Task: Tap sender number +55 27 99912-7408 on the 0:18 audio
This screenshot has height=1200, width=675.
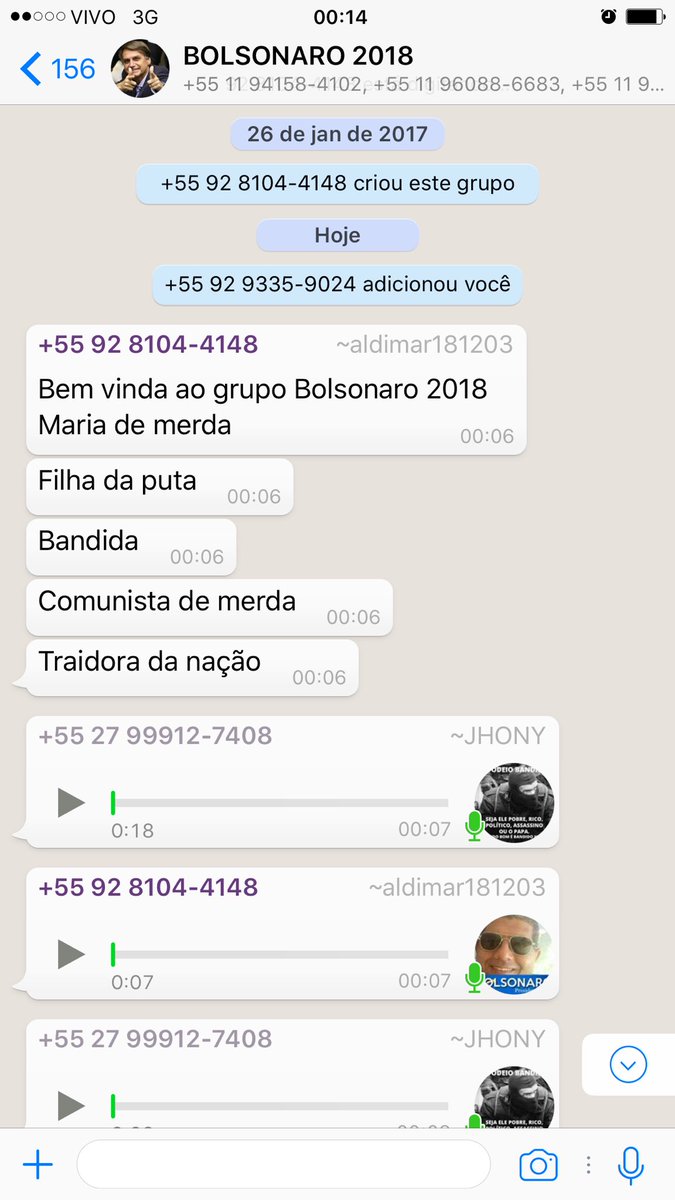Action: 155,736
